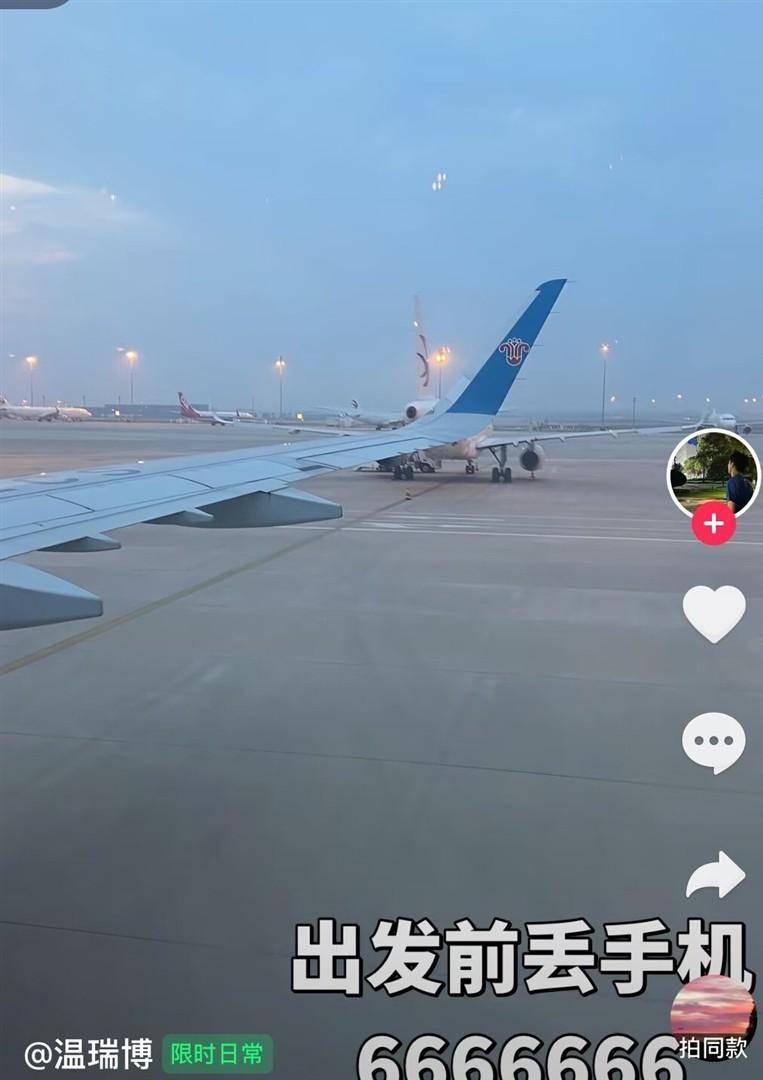The height and width of the screenshot is (1080, 763).
Task: Follow the creator with the plus button
Action: [713, 523]
